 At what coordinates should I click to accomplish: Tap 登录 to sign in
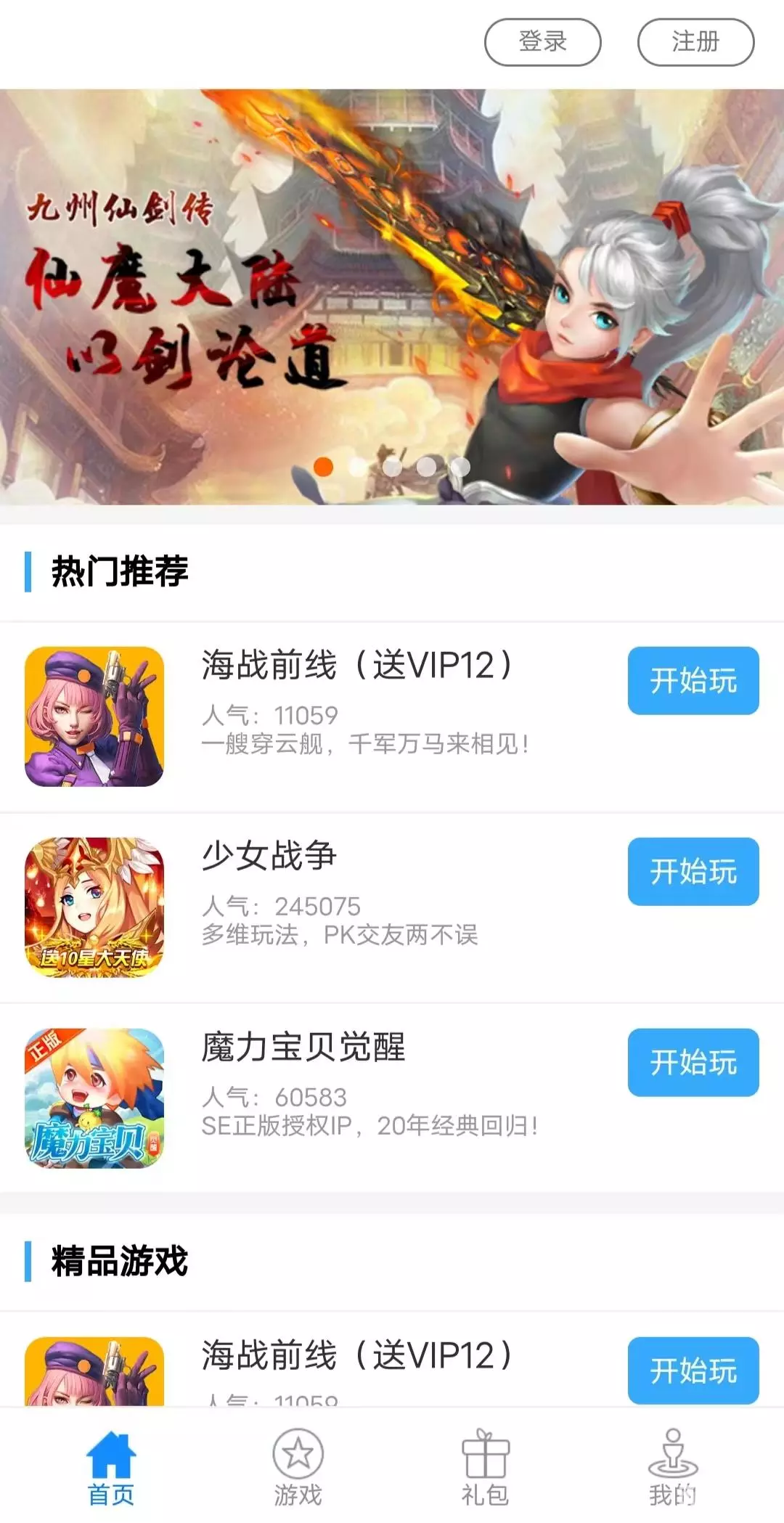pos(543,42)
